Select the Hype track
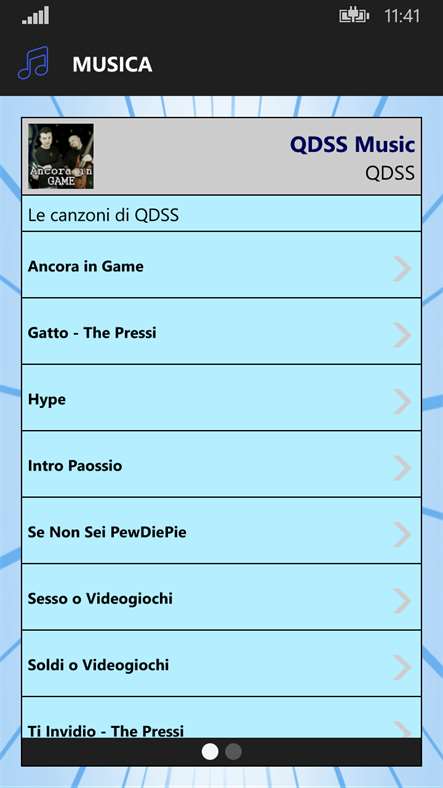443x788 pixels. pos(221,398)
